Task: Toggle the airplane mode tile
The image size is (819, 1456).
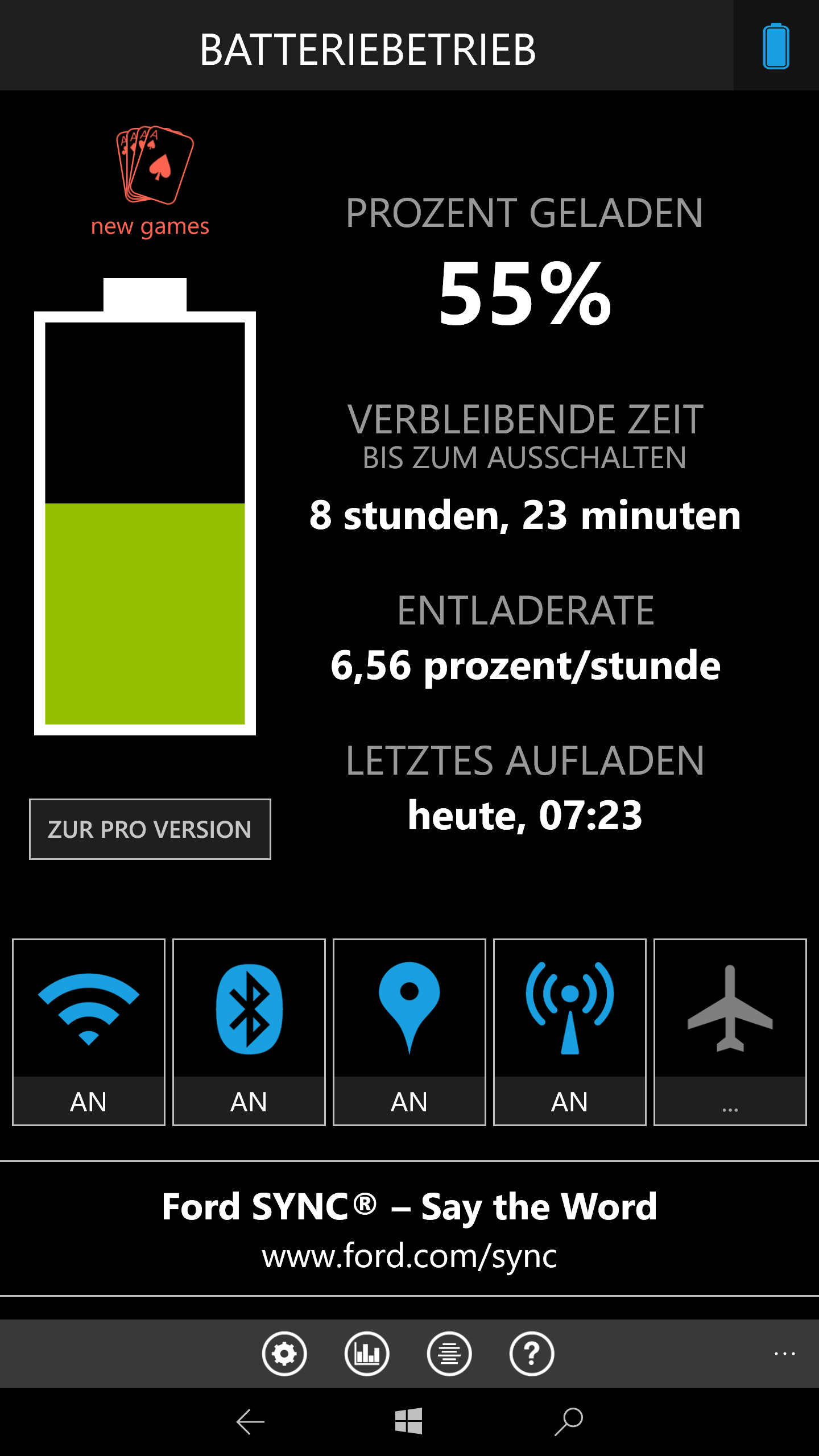Action: pyautogui.click(x=730, y=1032)
